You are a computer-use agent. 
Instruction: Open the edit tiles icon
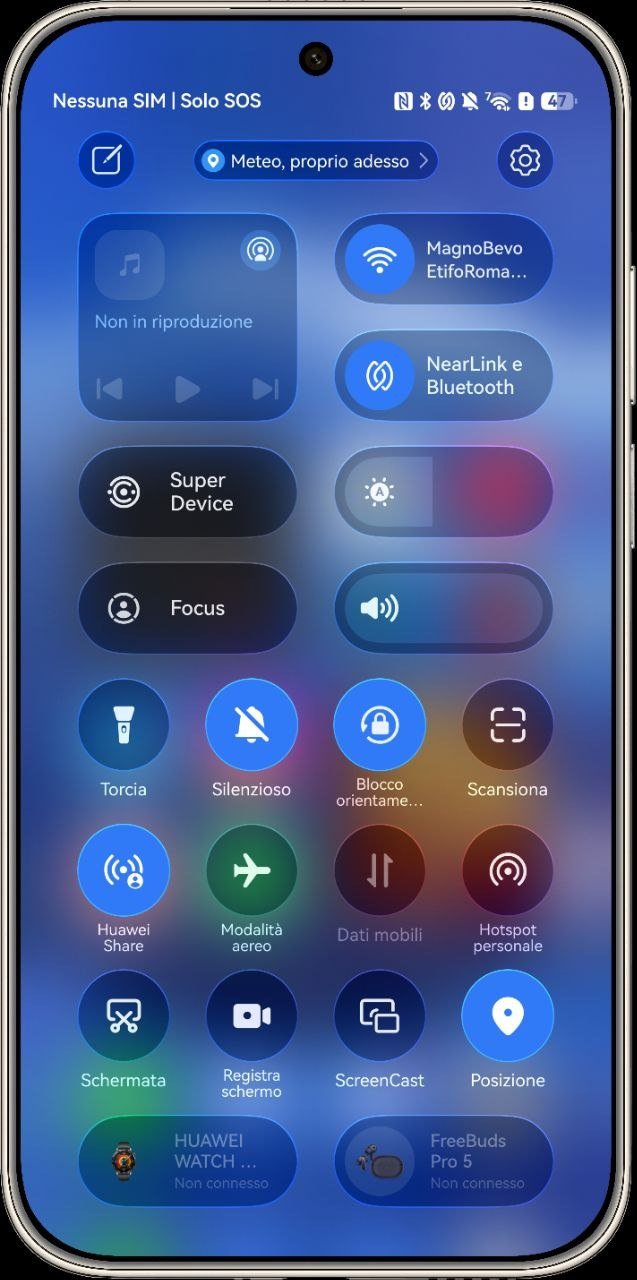[x=106, y=160]
